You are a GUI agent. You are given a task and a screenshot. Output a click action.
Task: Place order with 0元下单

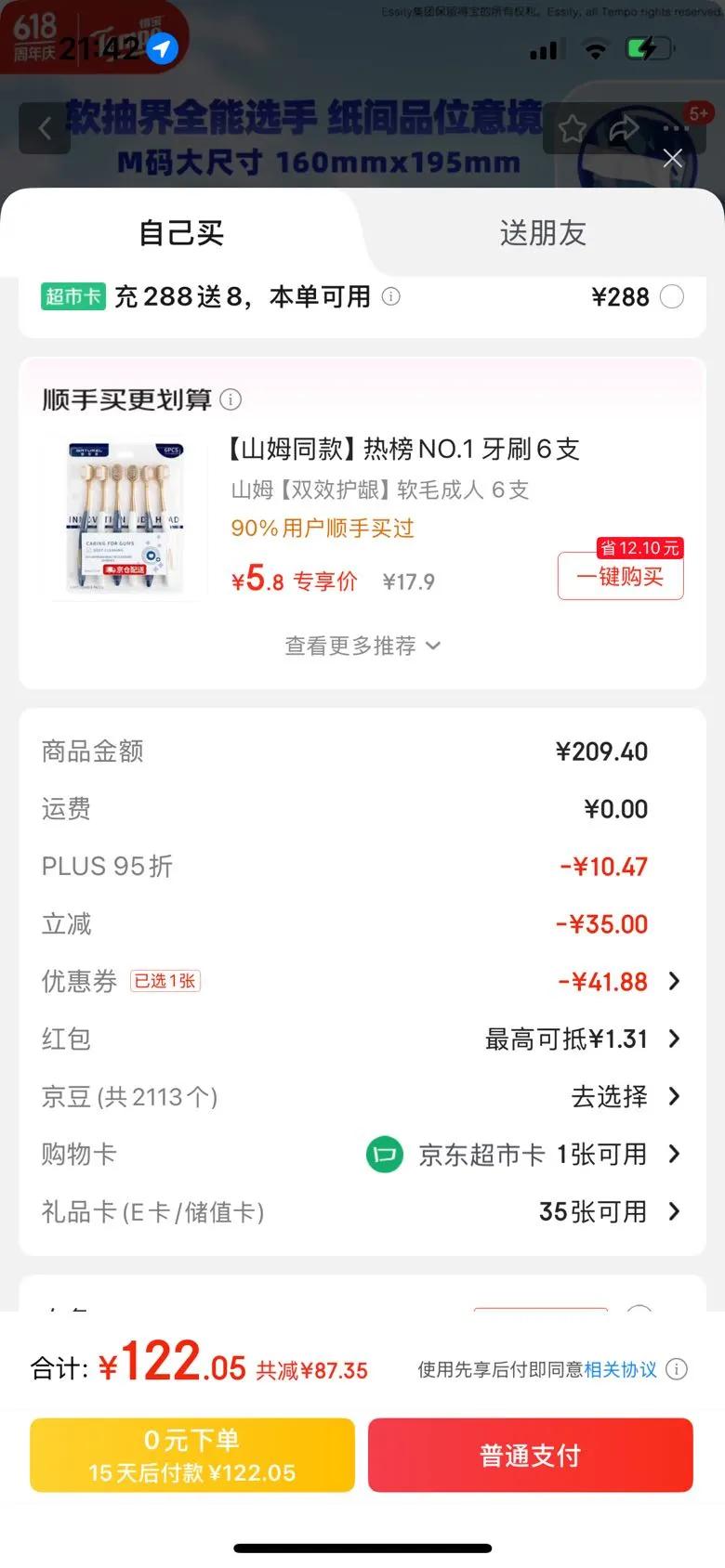192,1456
